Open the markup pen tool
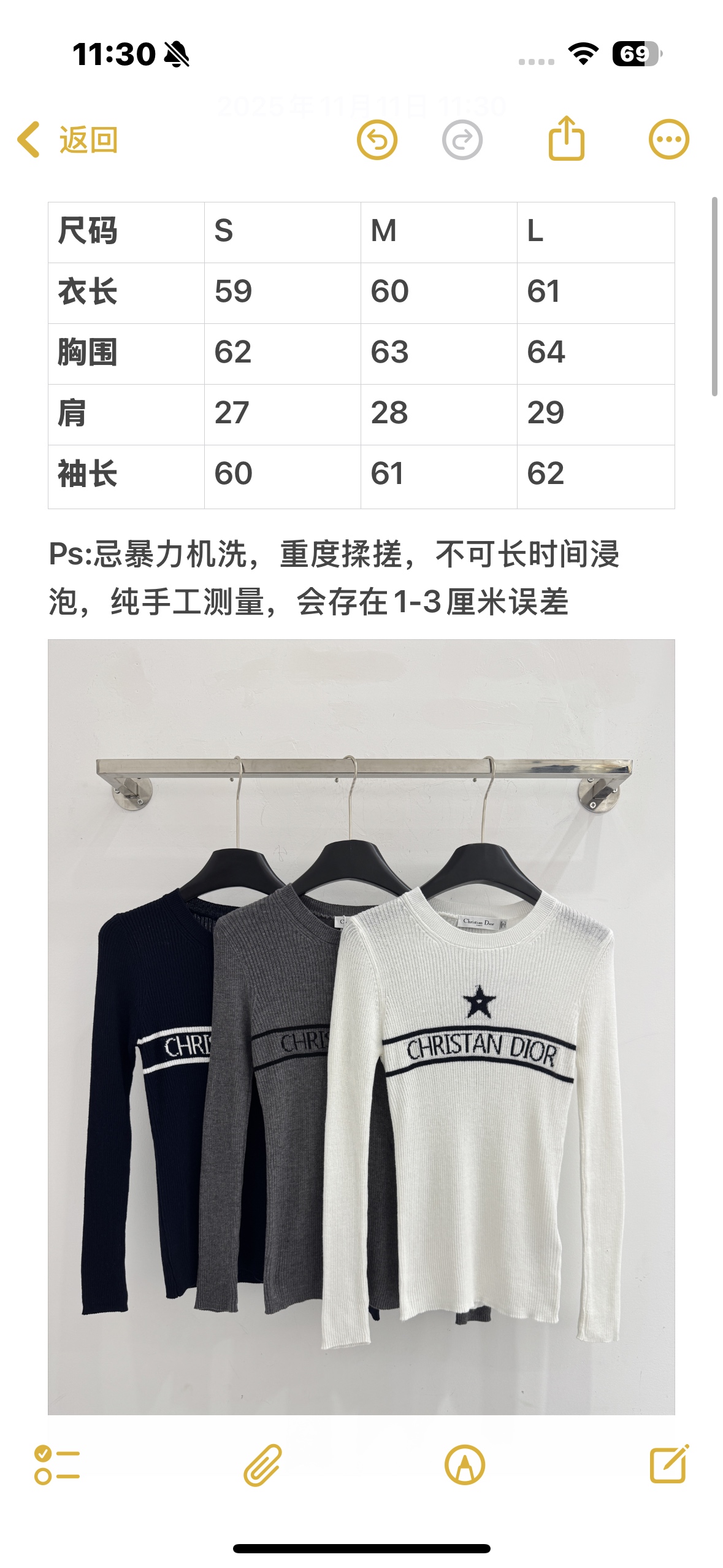The width and height of the screenshot is (723, 1568). point(464,1465)
